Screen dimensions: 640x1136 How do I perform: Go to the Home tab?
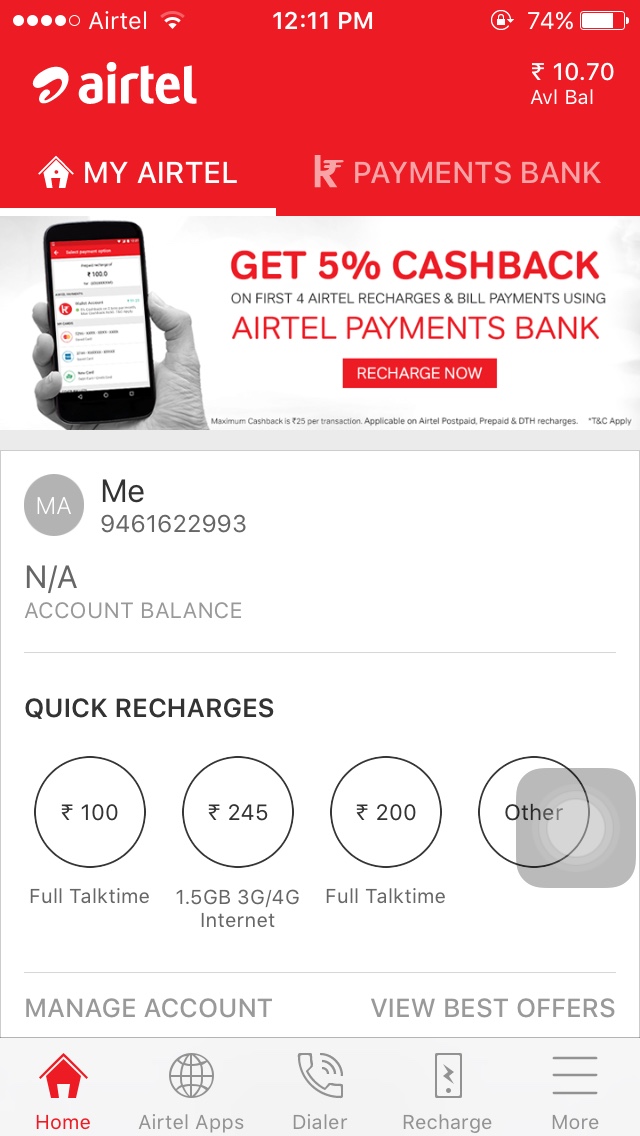click(63, 1090)
